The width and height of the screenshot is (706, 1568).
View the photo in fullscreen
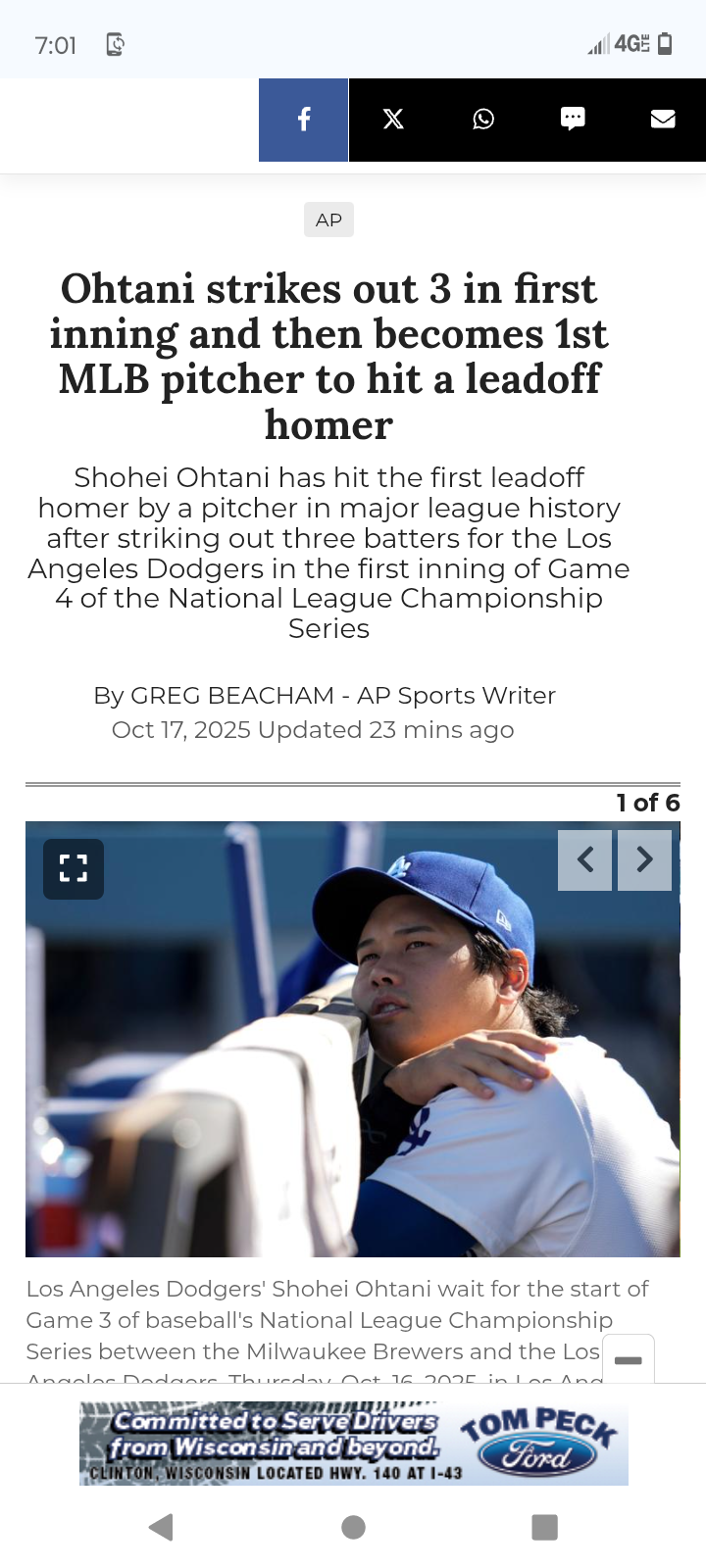coord(74,869)
